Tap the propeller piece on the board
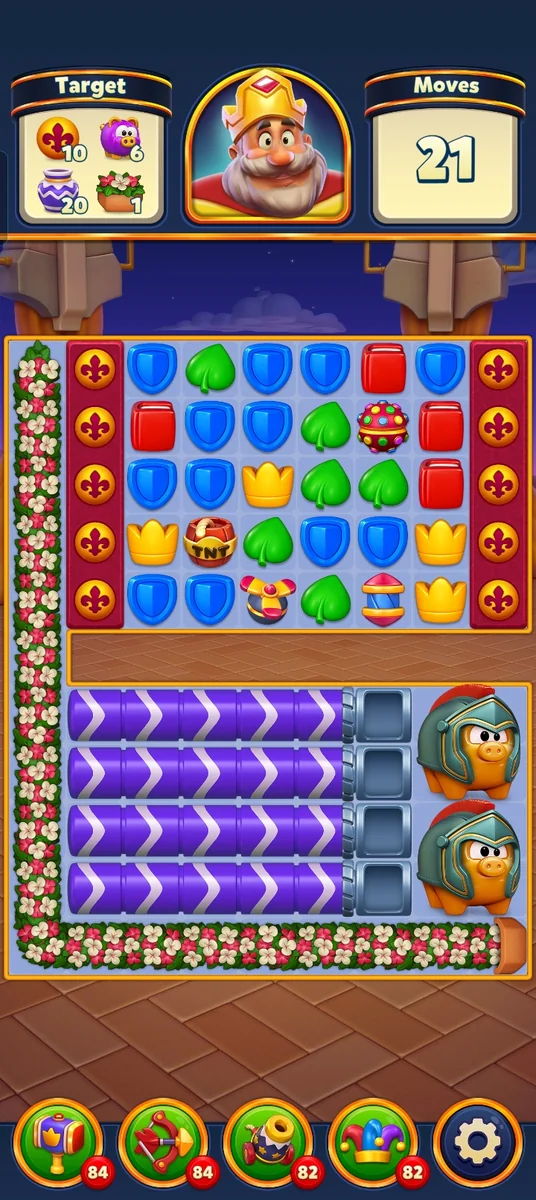 (x=268, y=599)
